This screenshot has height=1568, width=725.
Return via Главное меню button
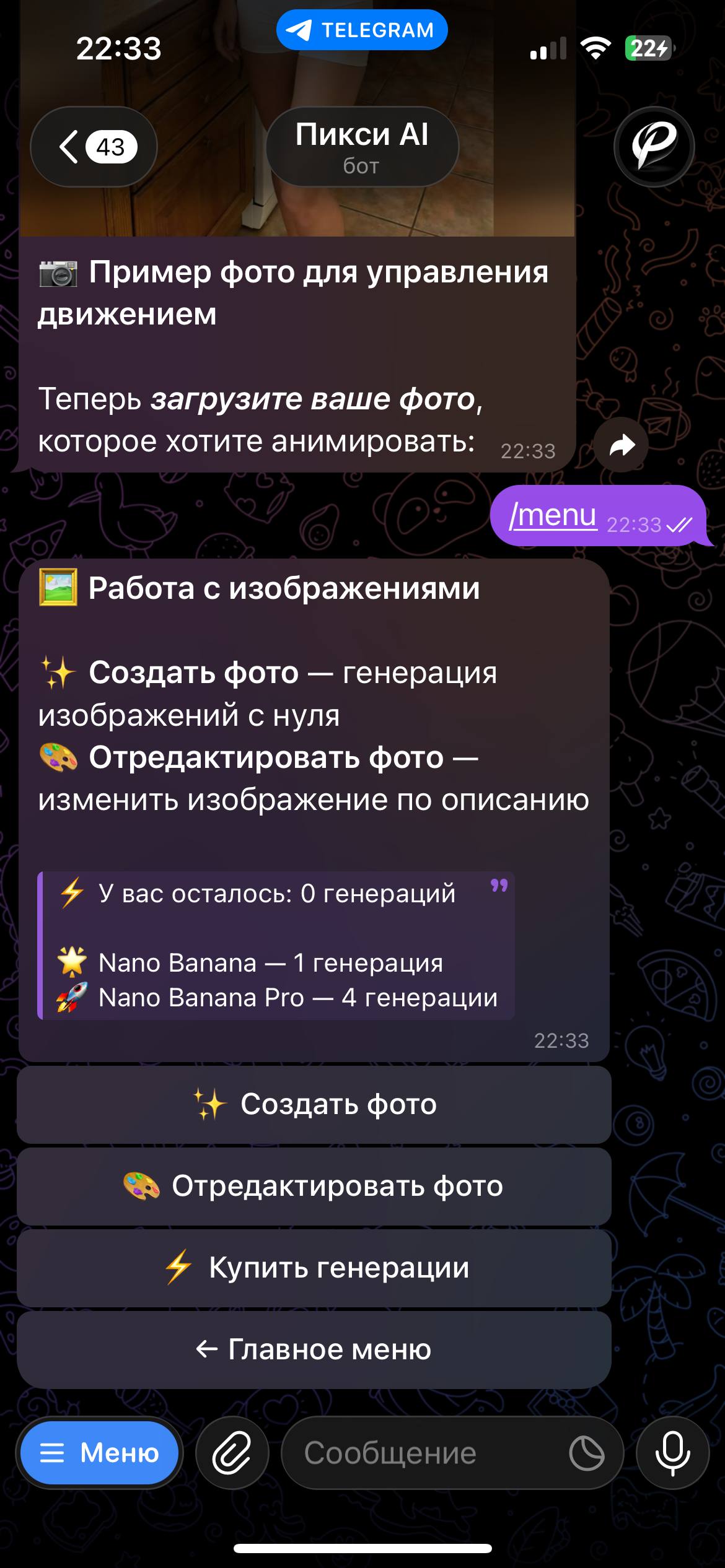[314, 1349]
